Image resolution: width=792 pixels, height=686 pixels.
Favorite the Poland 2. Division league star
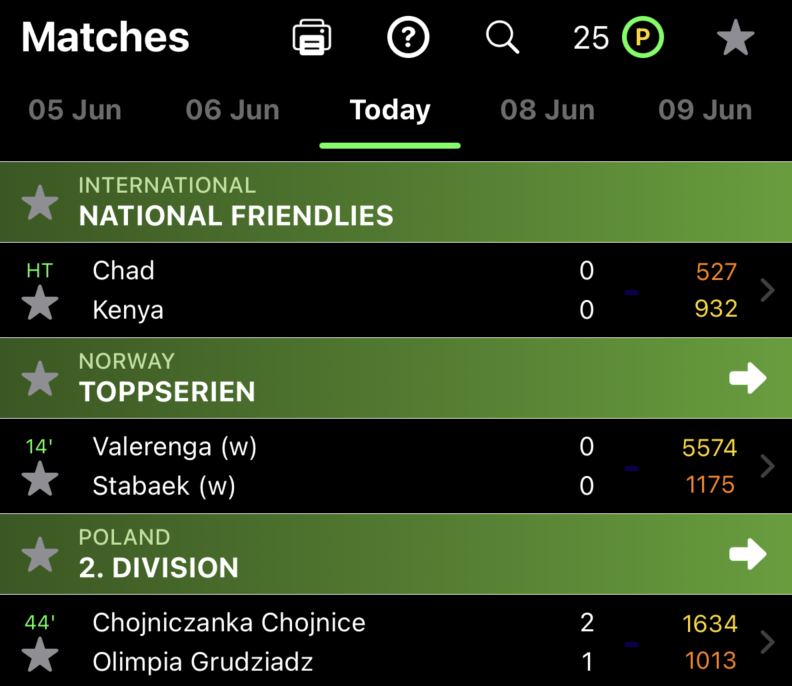(x=40, y=554)
